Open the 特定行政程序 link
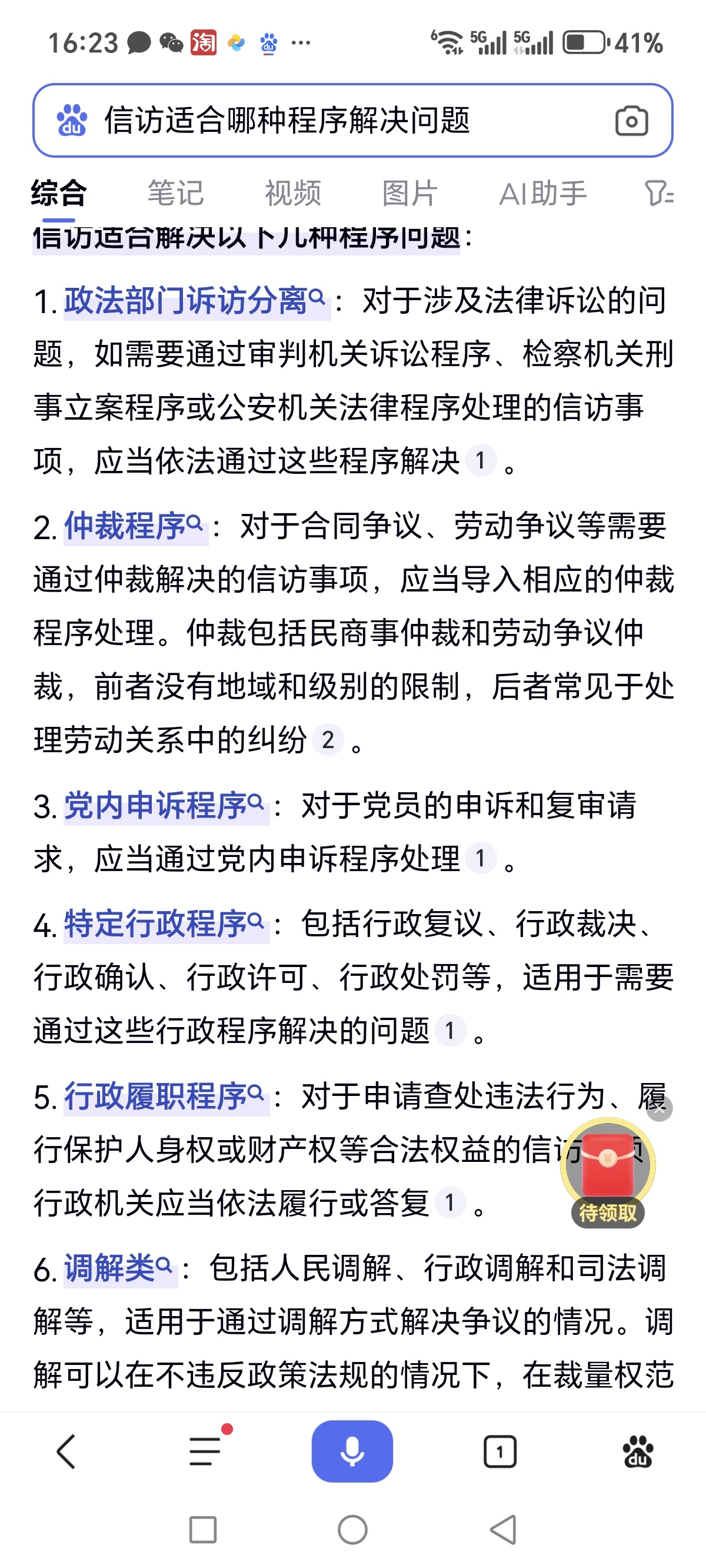The height and width of the screenshot is (1568, 706). 164,924
